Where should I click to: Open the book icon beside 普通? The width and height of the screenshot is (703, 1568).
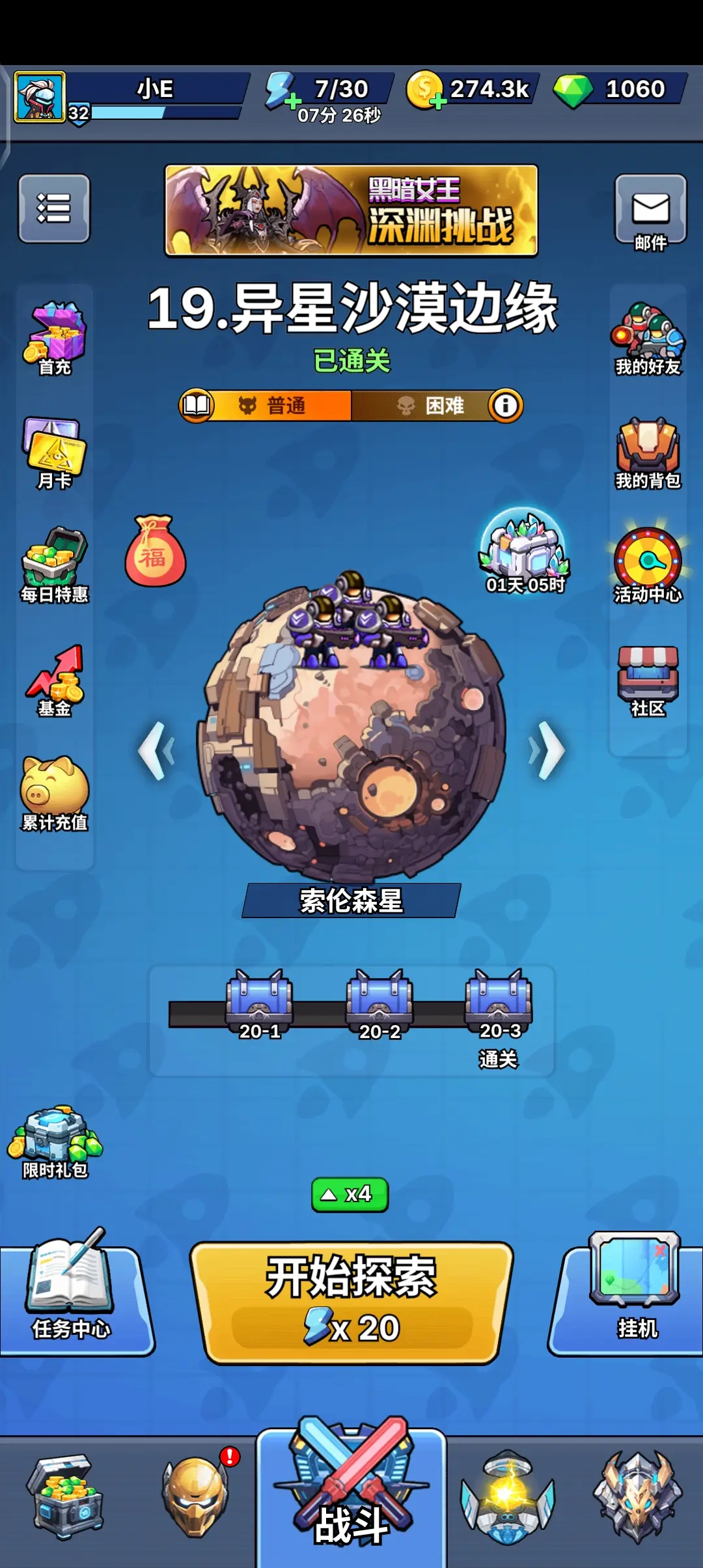point(196,406)
